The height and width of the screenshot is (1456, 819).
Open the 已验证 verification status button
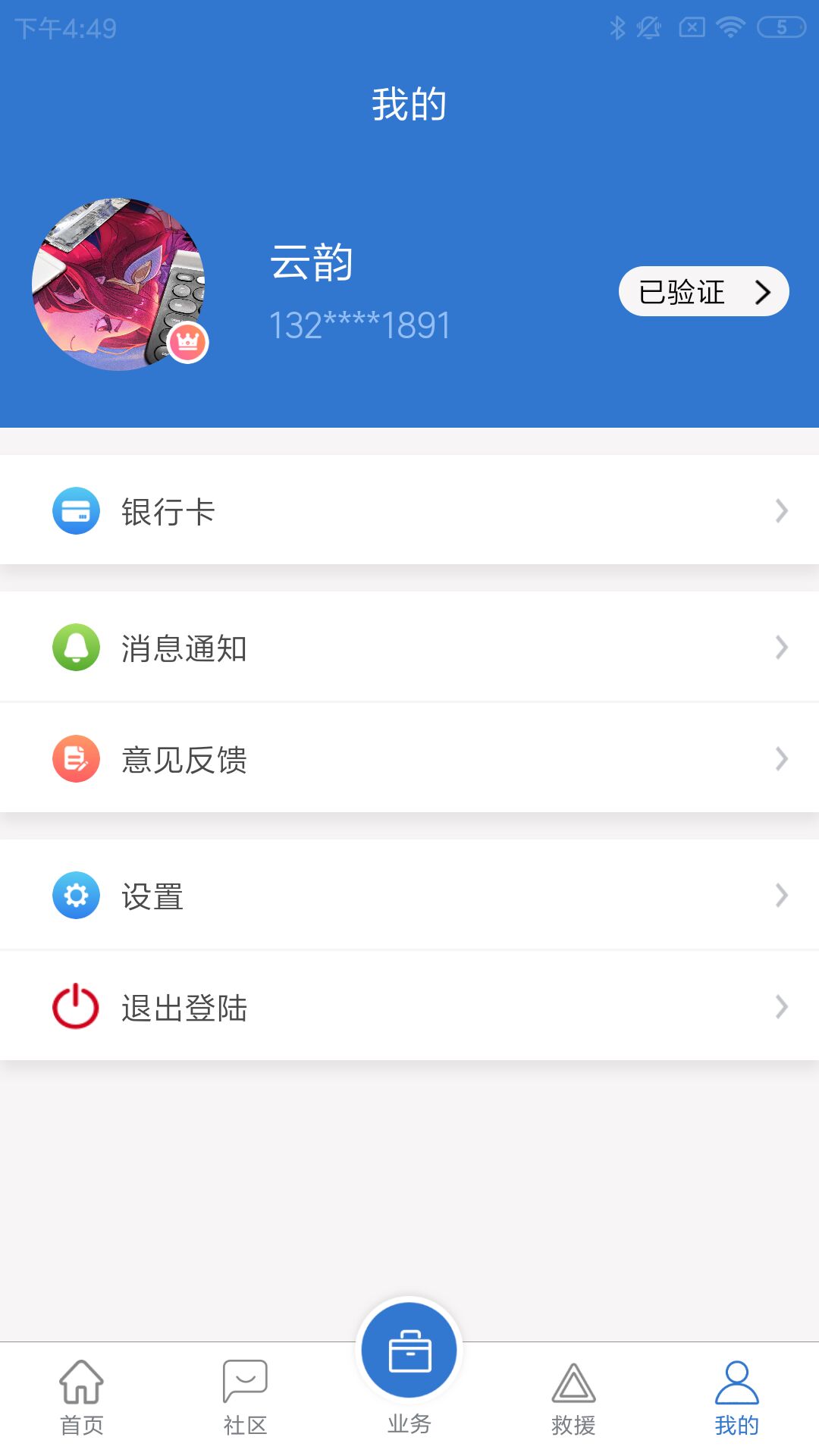coord(704,291)
